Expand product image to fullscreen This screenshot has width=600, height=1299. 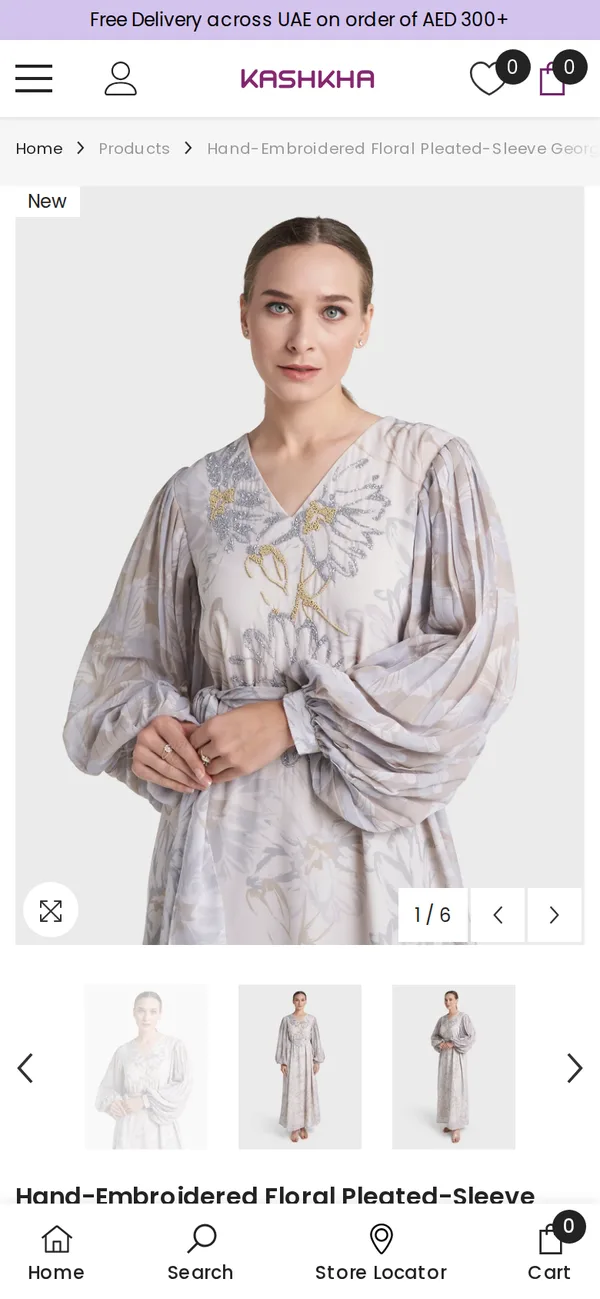click(51, 910)
